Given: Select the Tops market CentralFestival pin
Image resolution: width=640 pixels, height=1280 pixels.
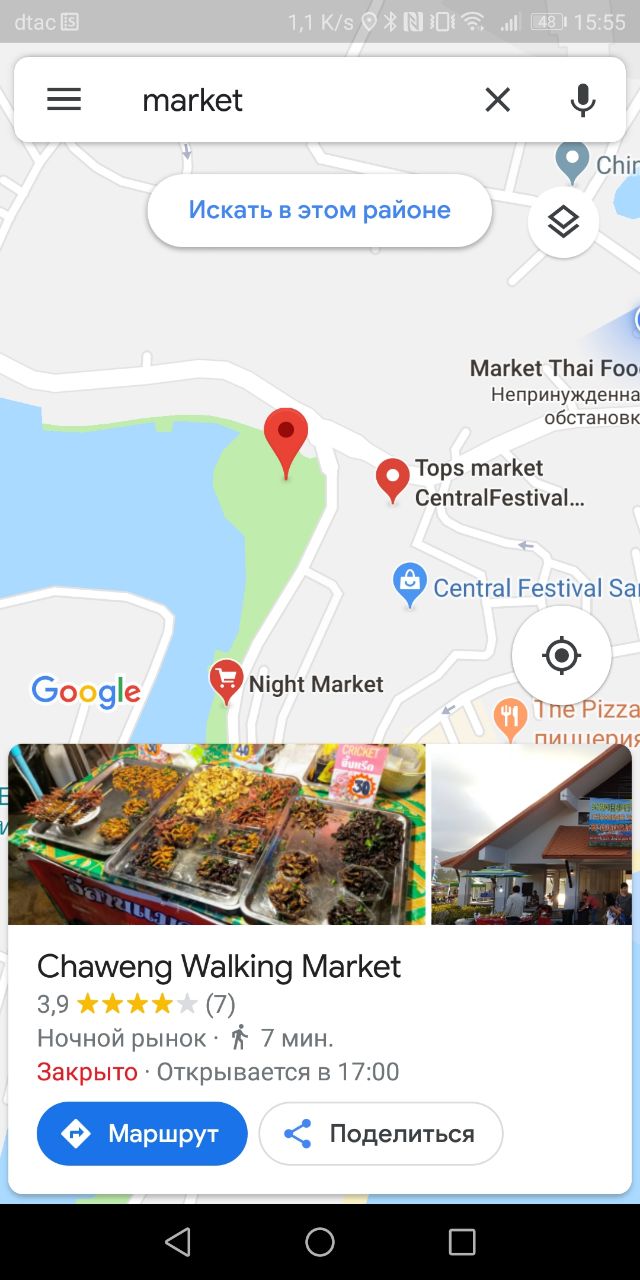Looking at the screenshot, I should pos(392,481).
